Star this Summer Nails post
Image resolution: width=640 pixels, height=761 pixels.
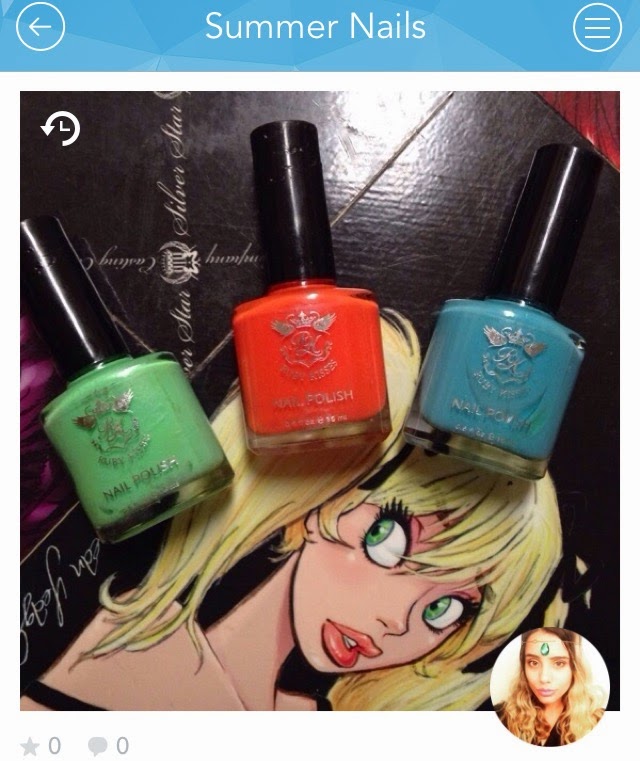click(32, 745)
